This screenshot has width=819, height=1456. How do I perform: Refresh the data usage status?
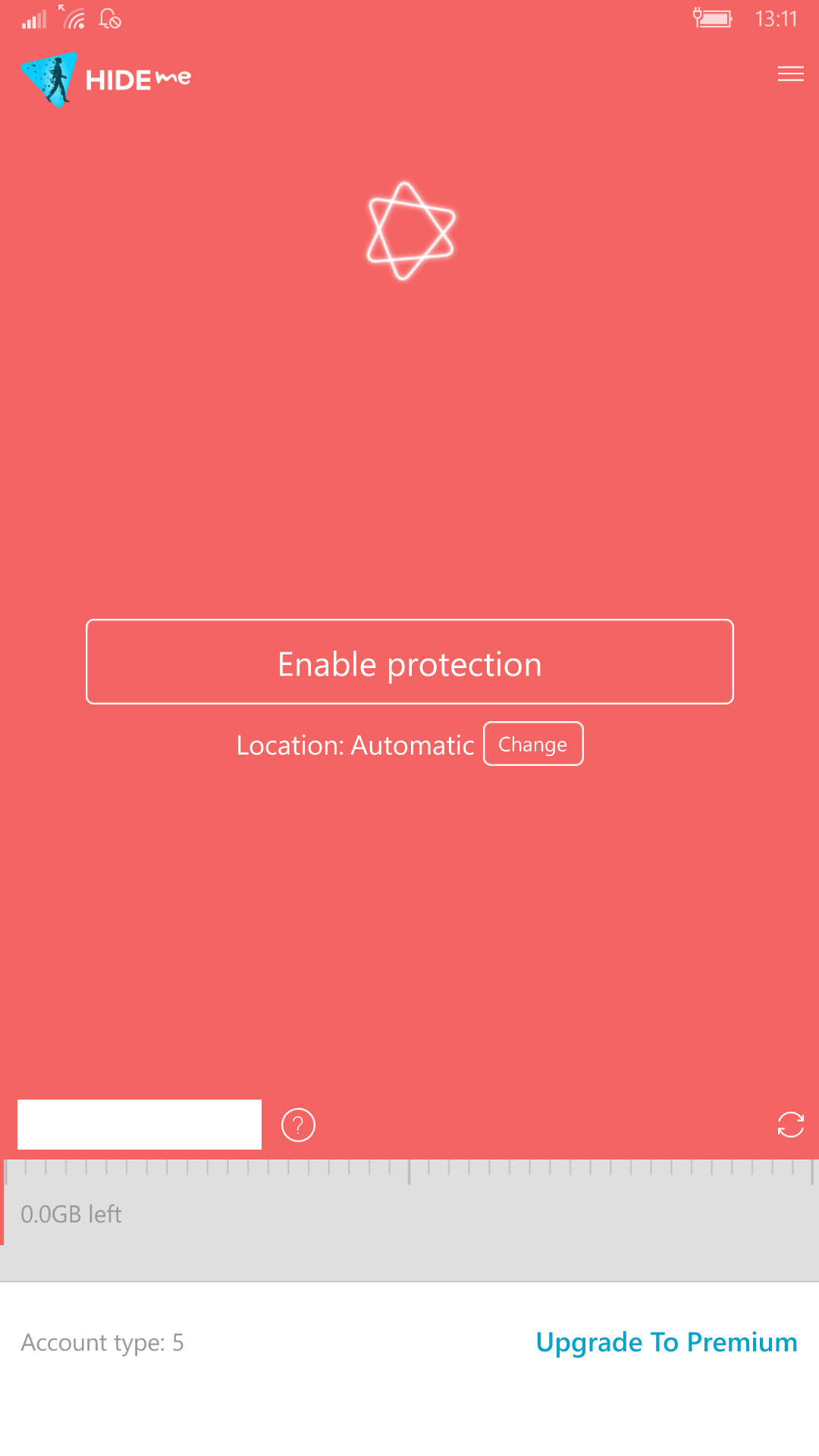[x=790, y=1125]
